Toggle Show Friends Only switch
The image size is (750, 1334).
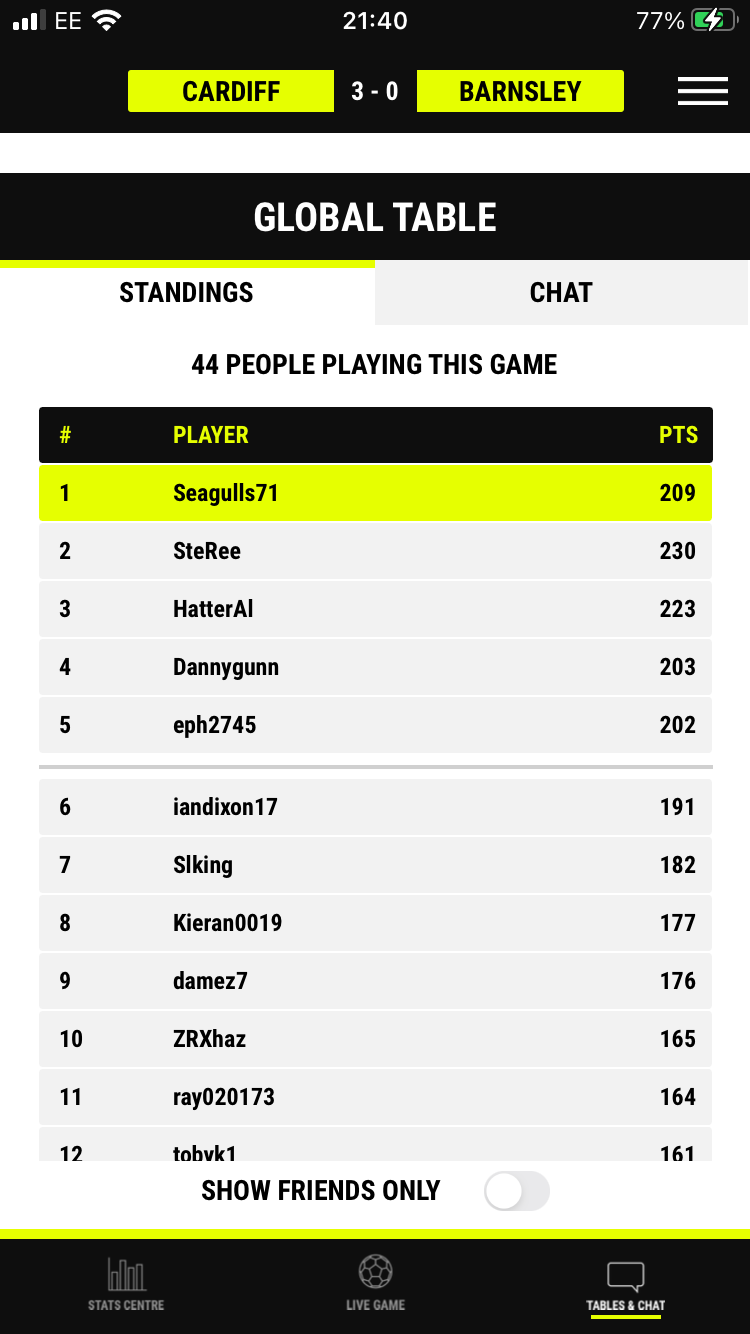point(517,1191)
